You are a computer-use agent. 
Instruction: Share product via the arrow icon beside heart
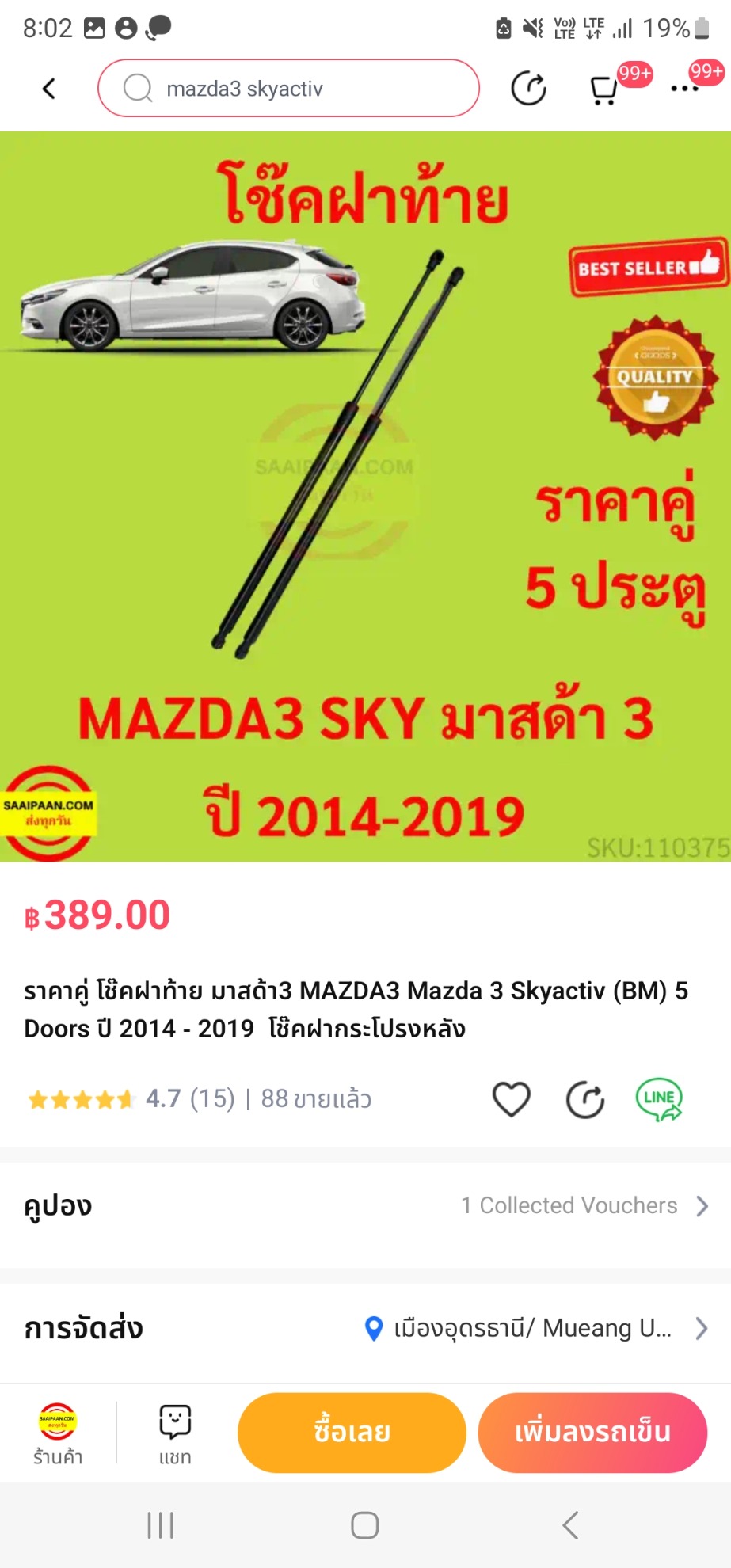[585, 1099]
